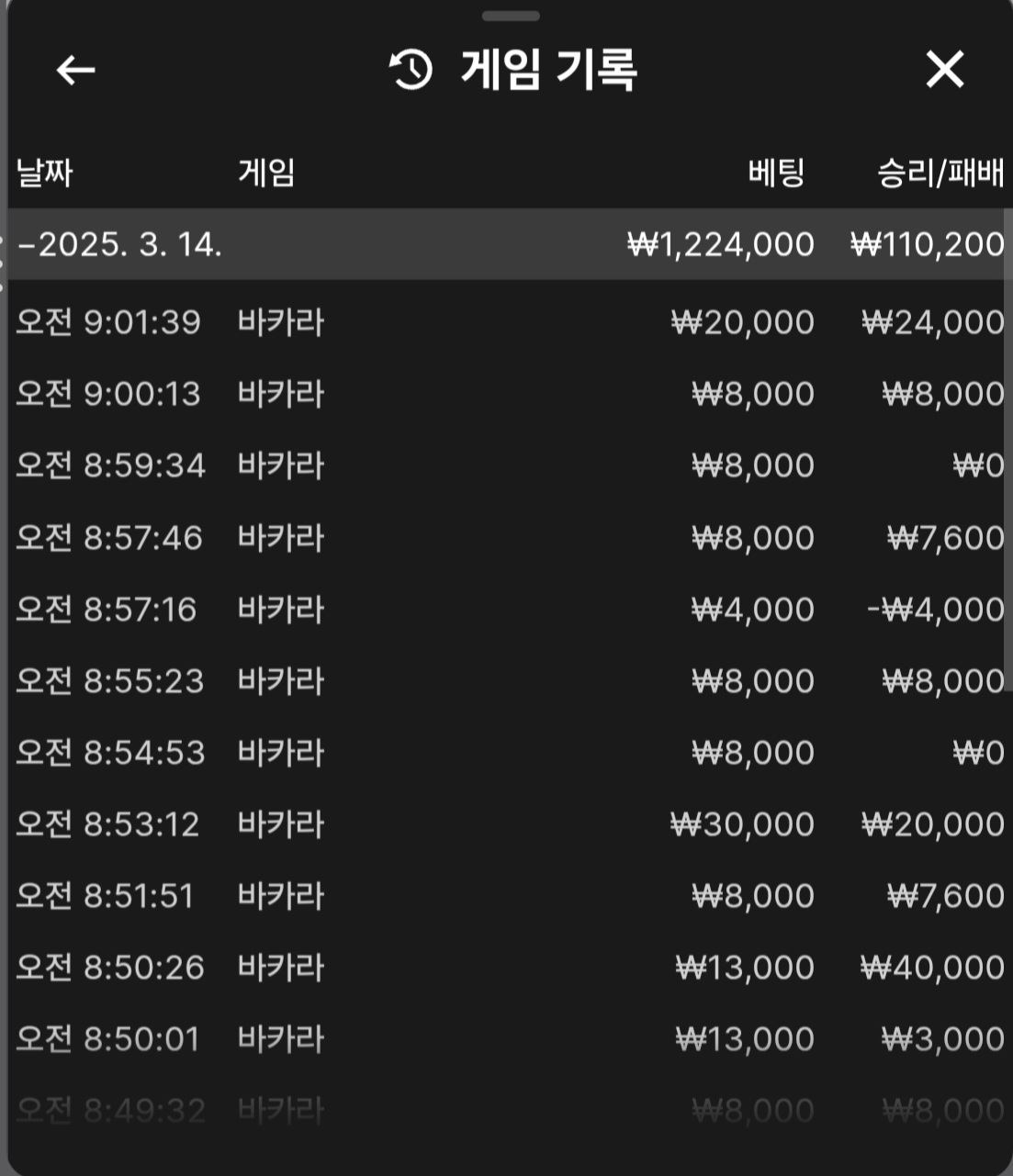Go back using the top-left arrow
1013x1176 pixels.
75,70
